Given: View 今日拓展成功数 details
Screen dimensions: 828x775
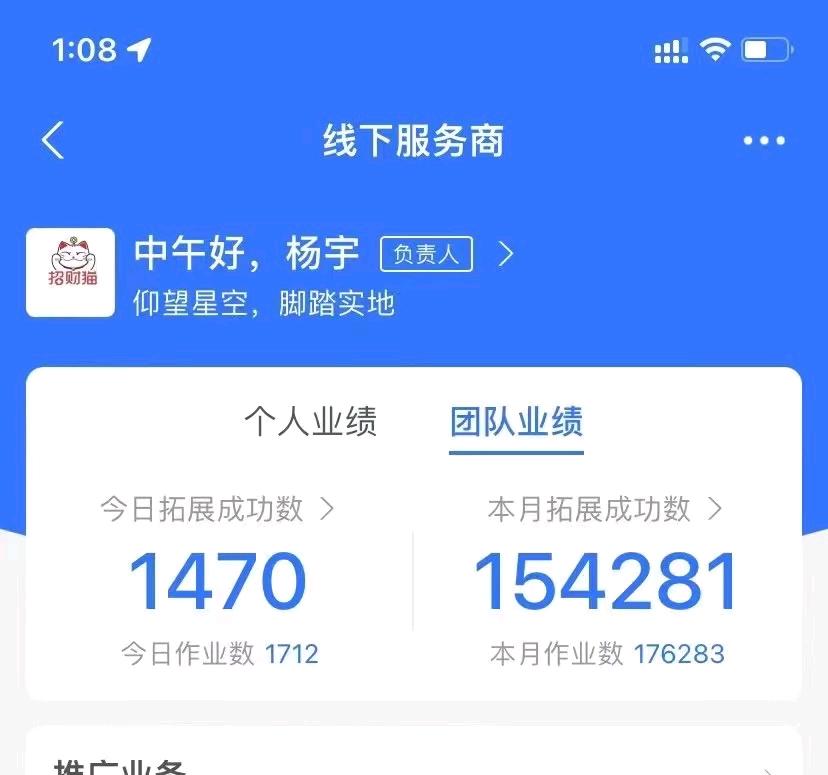Looking at the screenshot, I should (x=217, y=509).
